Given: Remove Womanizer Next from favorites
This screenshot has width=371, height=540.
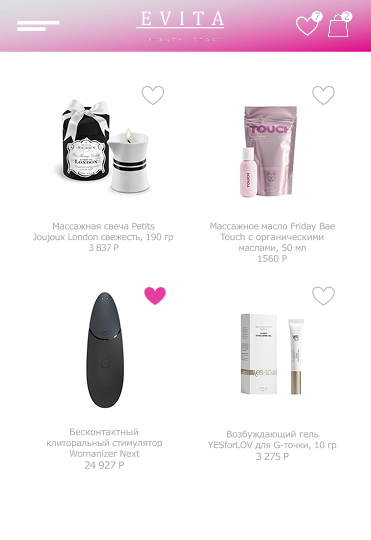Looking at the screenshot, I should coord(155,295).
